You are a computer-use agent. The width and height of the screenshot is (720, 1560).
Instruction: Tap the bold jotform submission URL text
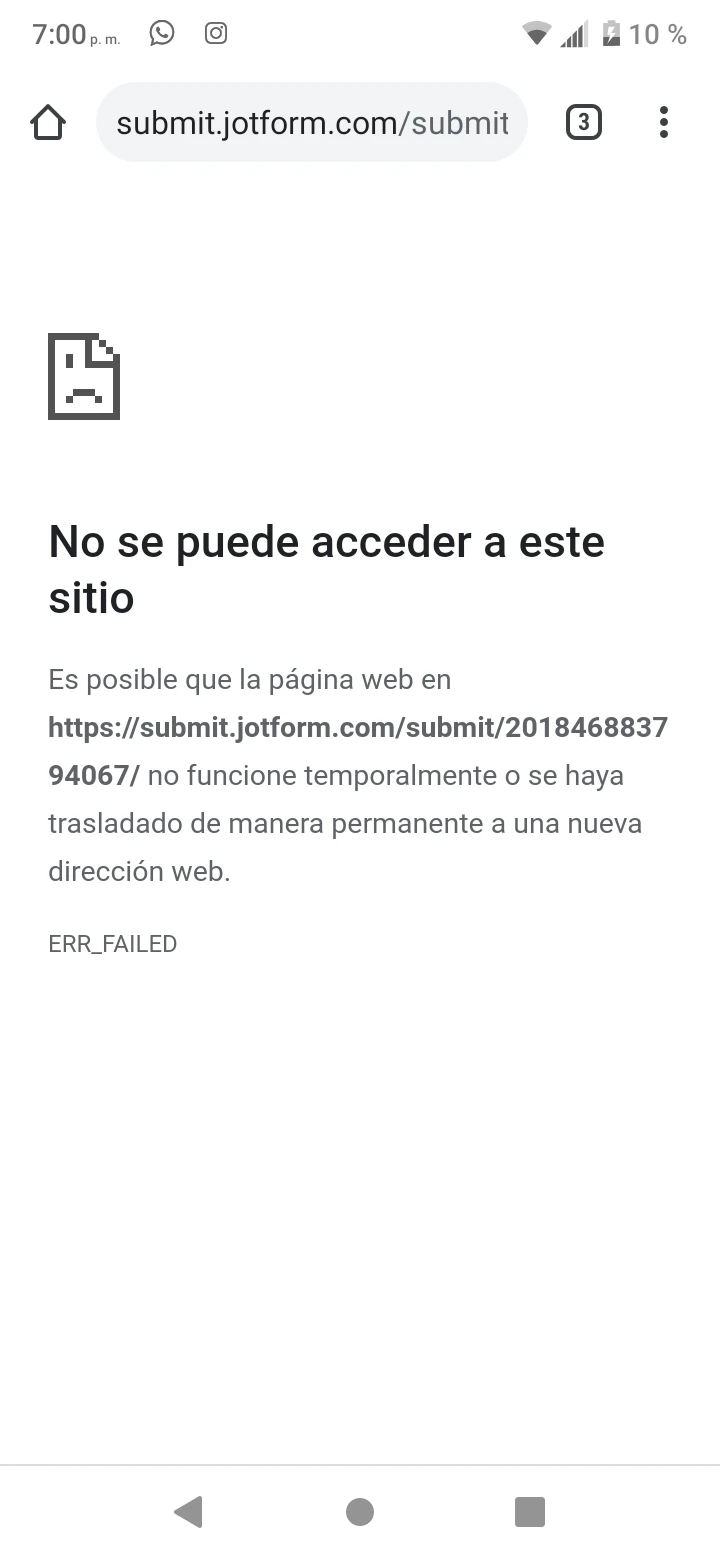(358, 727)
